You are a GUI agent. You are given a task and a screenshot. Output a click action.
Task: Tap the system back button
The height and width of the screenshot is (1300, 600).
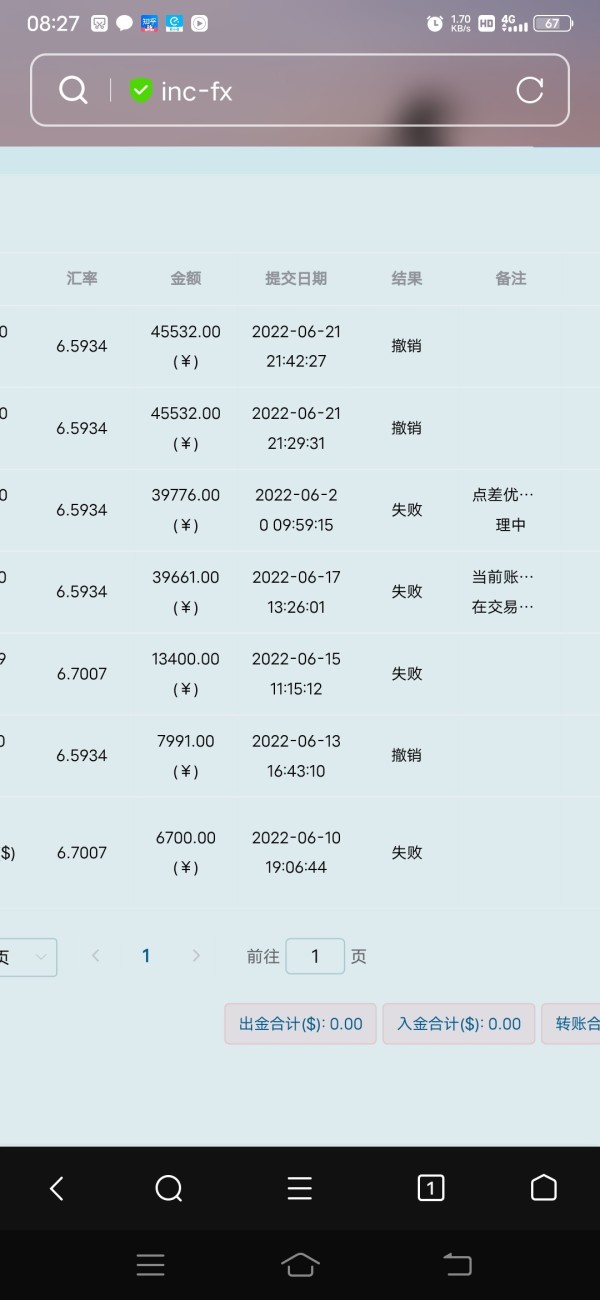[x=457, y=1265]
